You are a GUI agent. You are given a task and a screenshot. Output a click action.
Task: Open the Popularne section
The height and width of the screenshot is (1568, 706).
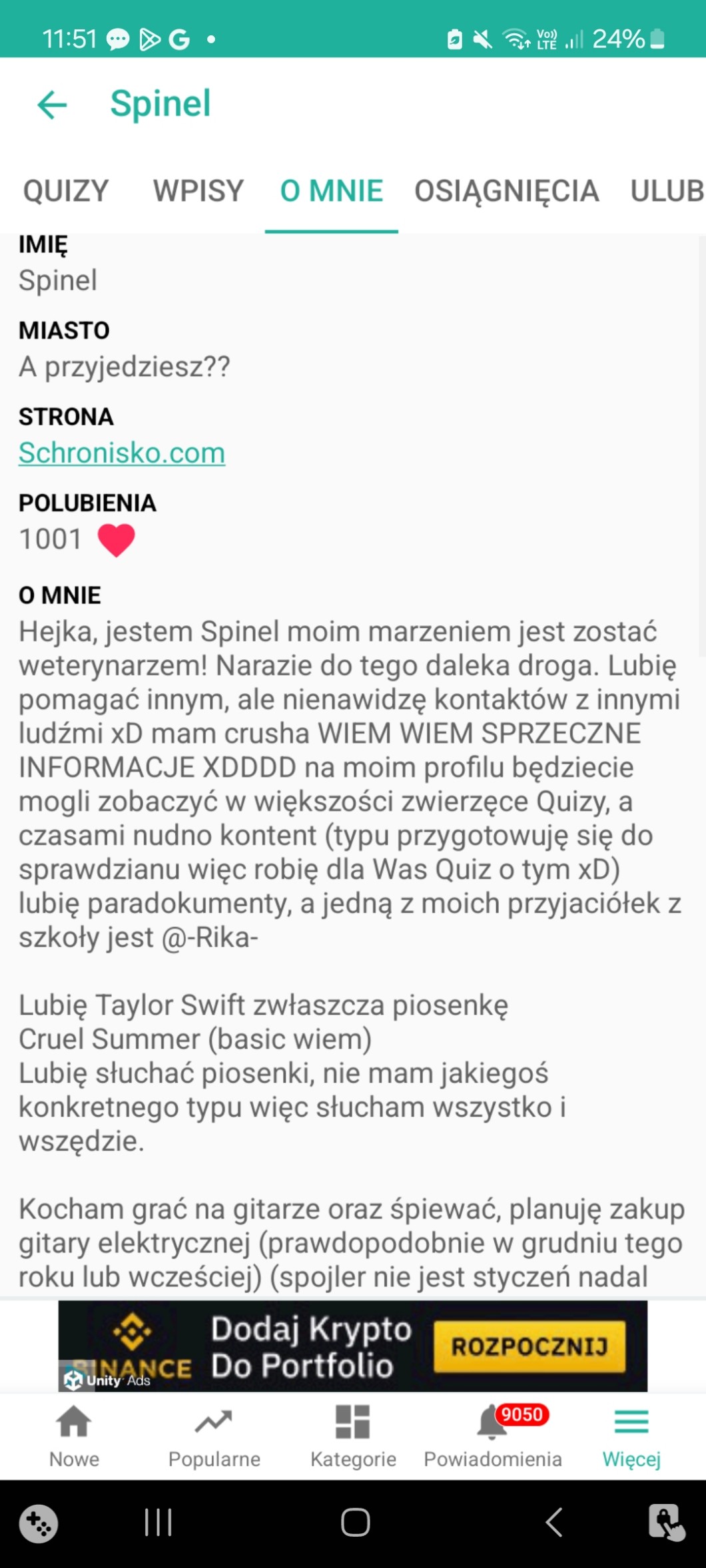tap(214, 1435)
